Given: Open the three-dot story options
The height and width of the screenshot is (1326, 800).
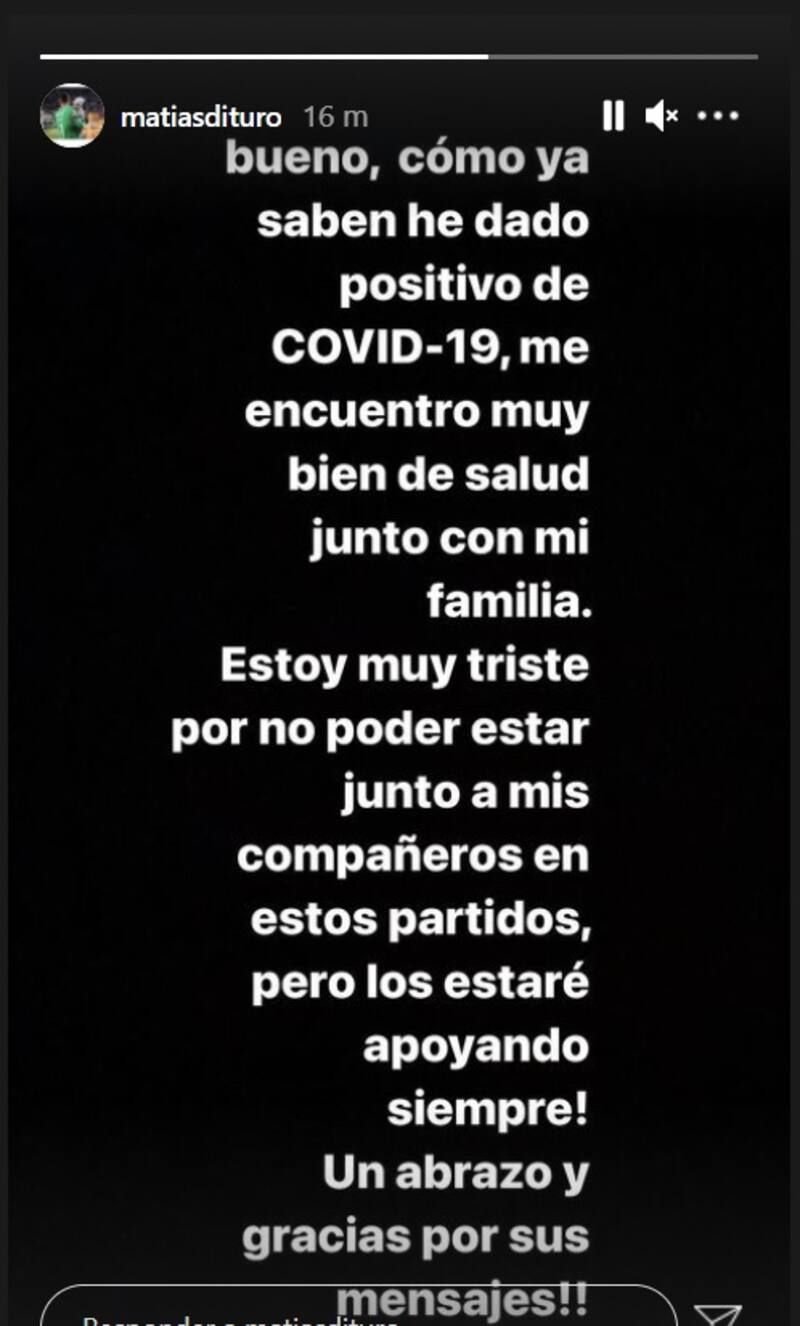Looking at the screenshot, I should pyautogui.click(x=717, y=116).
